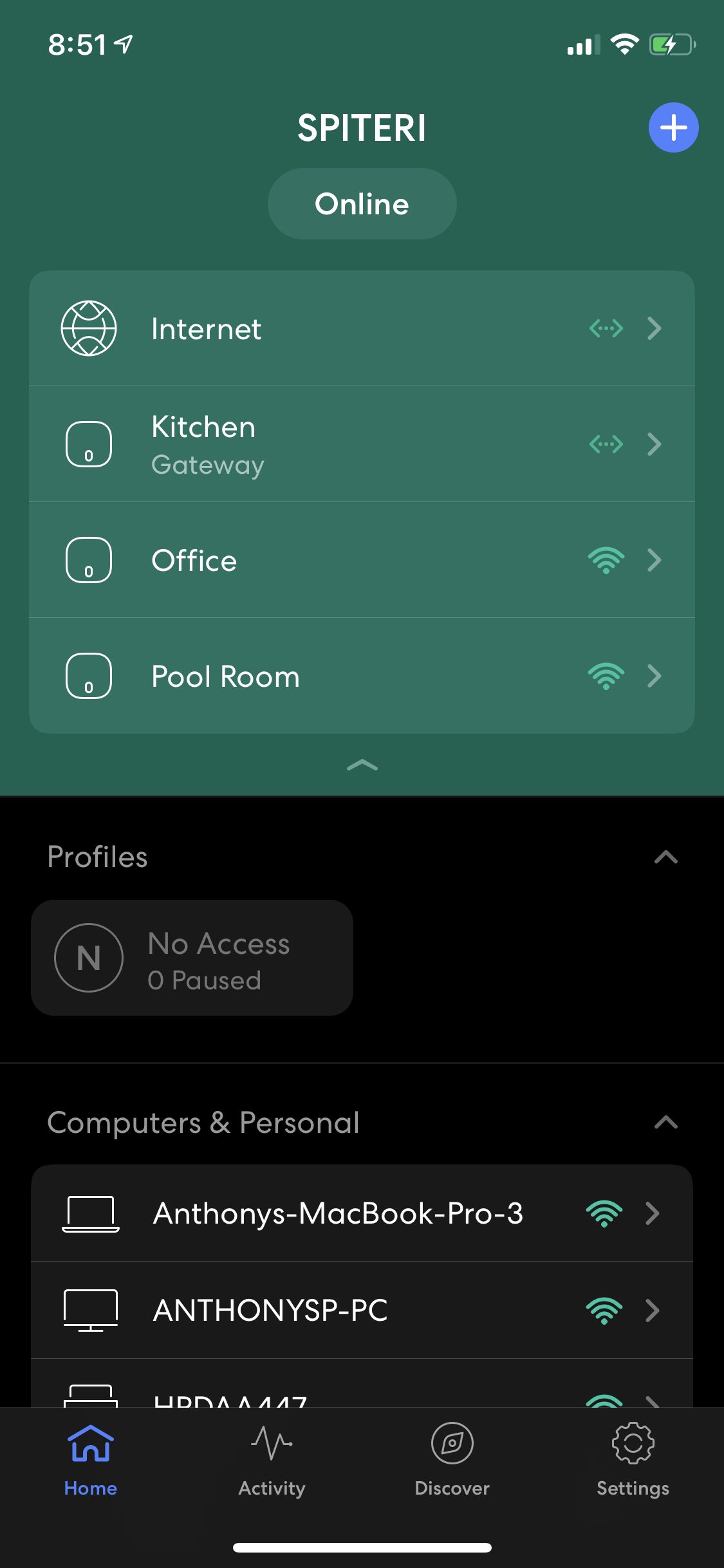Switch to the Discover tab
724x1568 pixels.
click(x=452, y=1460)
